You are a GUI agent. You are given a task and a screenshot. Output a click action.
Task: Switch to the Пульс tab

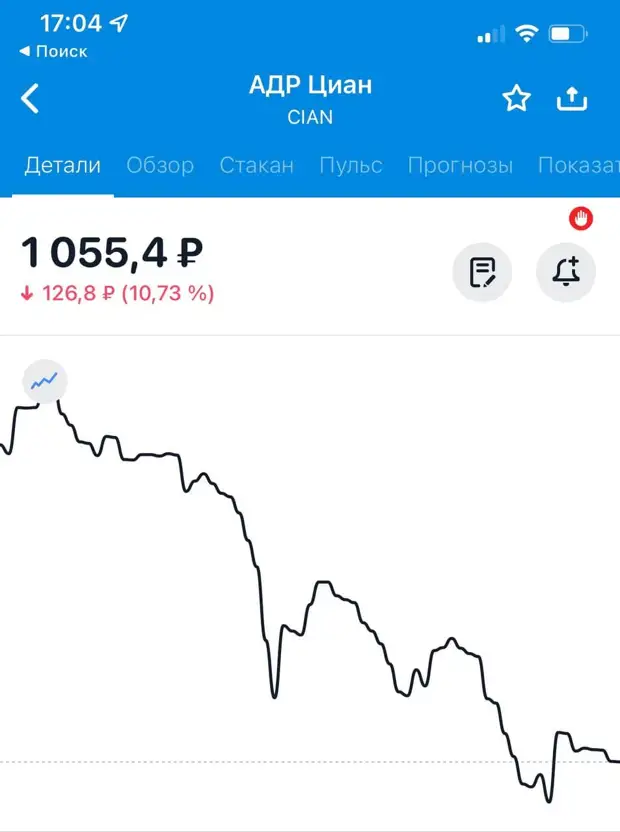click(x=351, y=165)
